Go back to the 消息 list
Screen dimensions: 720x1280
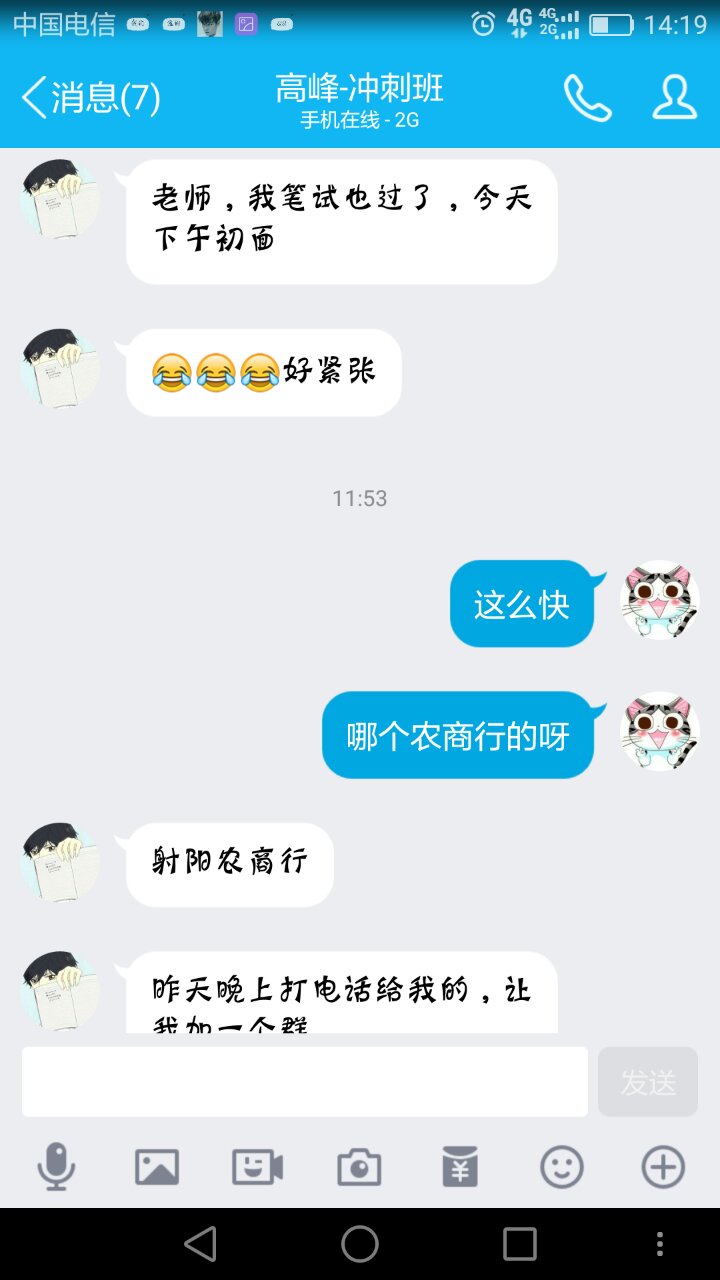tap(88, 98)
